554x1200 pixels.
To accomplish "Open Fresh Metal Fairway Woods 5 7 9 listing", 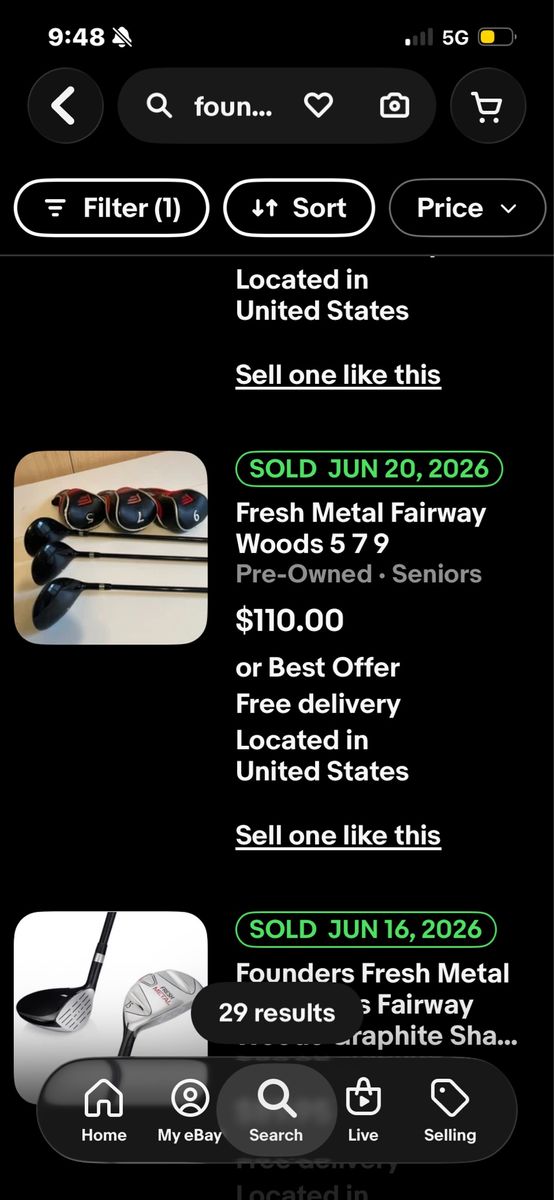I will [x=360, y=528].
